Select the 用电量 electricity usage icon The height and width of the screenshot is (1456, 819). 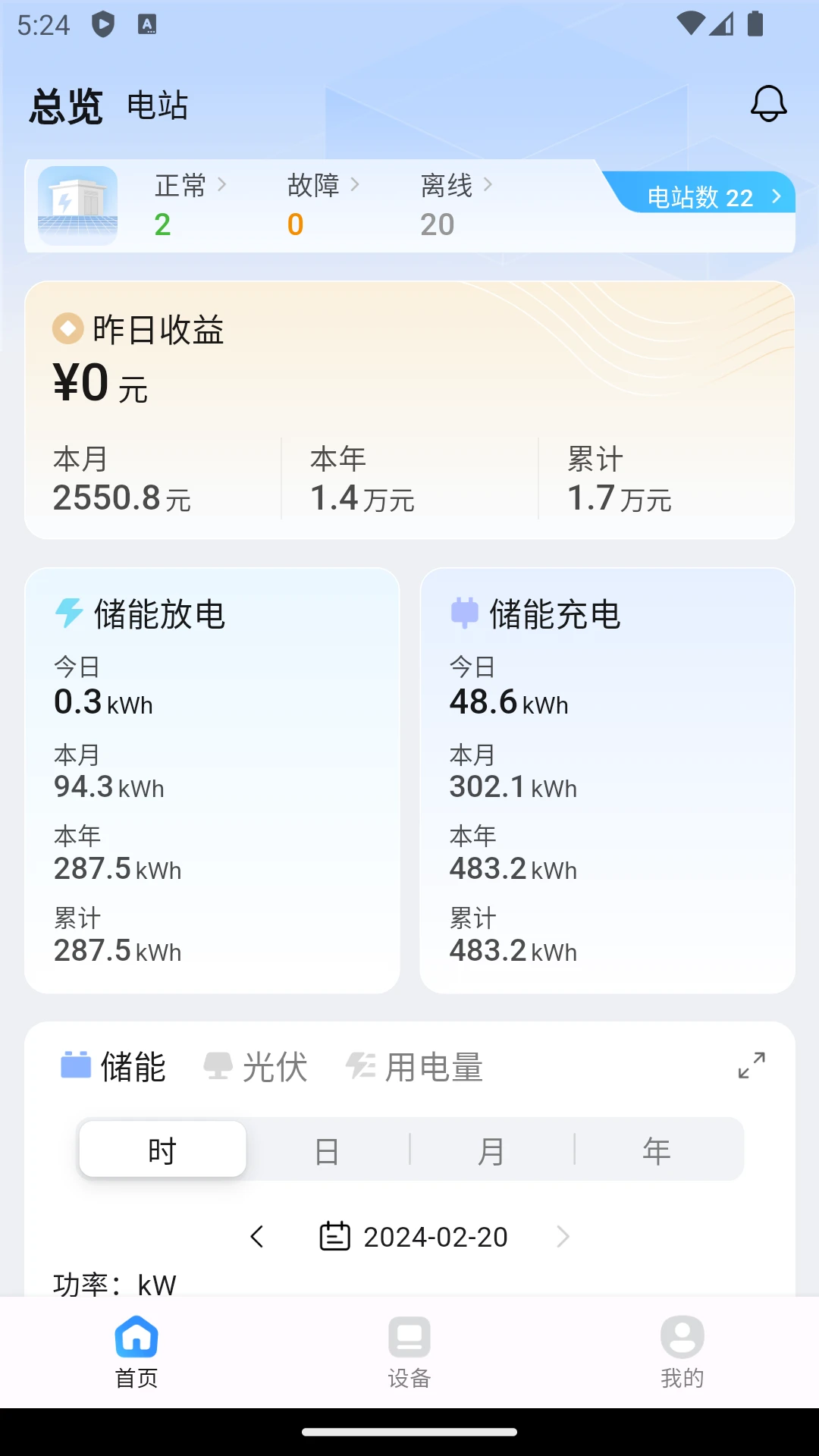(x=360, y=1065)
